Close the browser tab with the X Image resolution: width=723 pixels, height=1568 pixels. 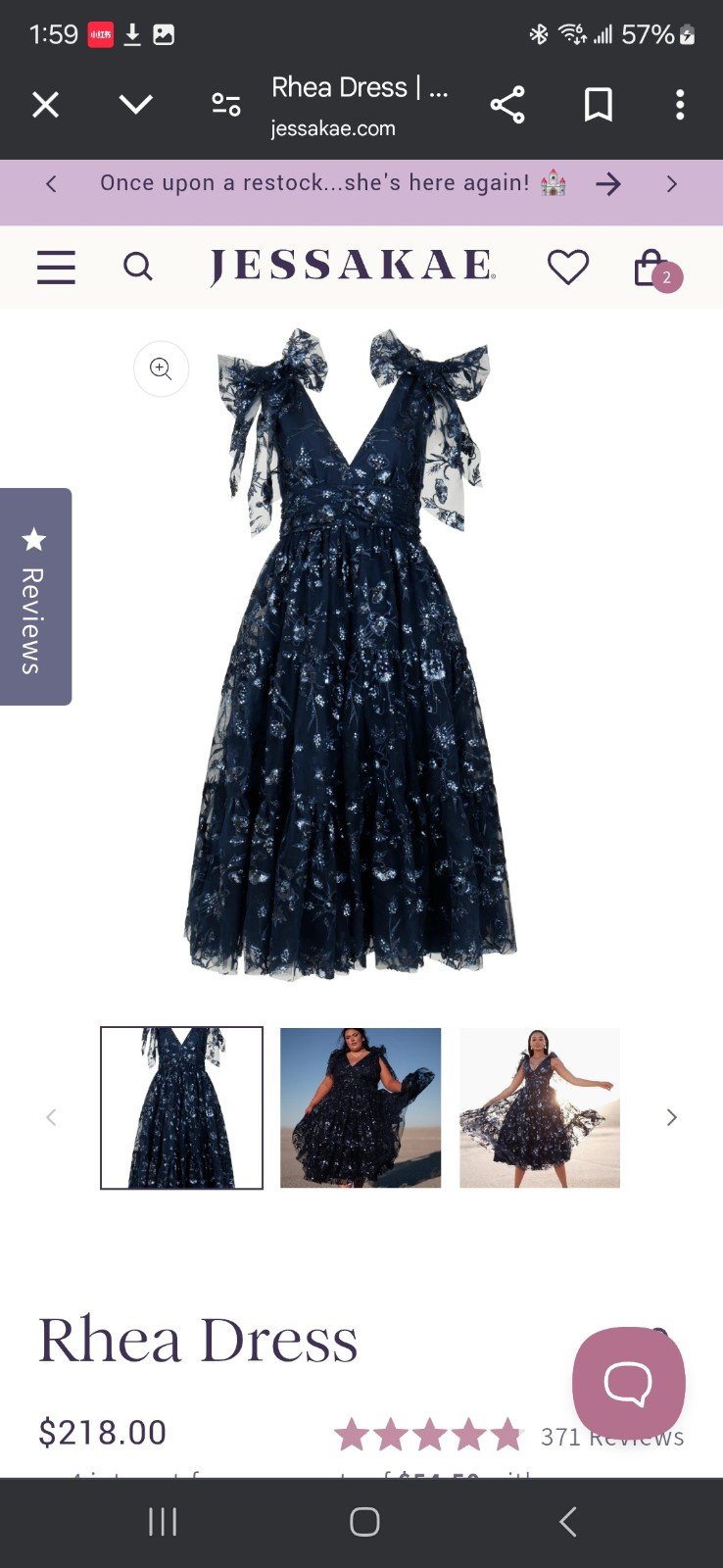[45, 105]
